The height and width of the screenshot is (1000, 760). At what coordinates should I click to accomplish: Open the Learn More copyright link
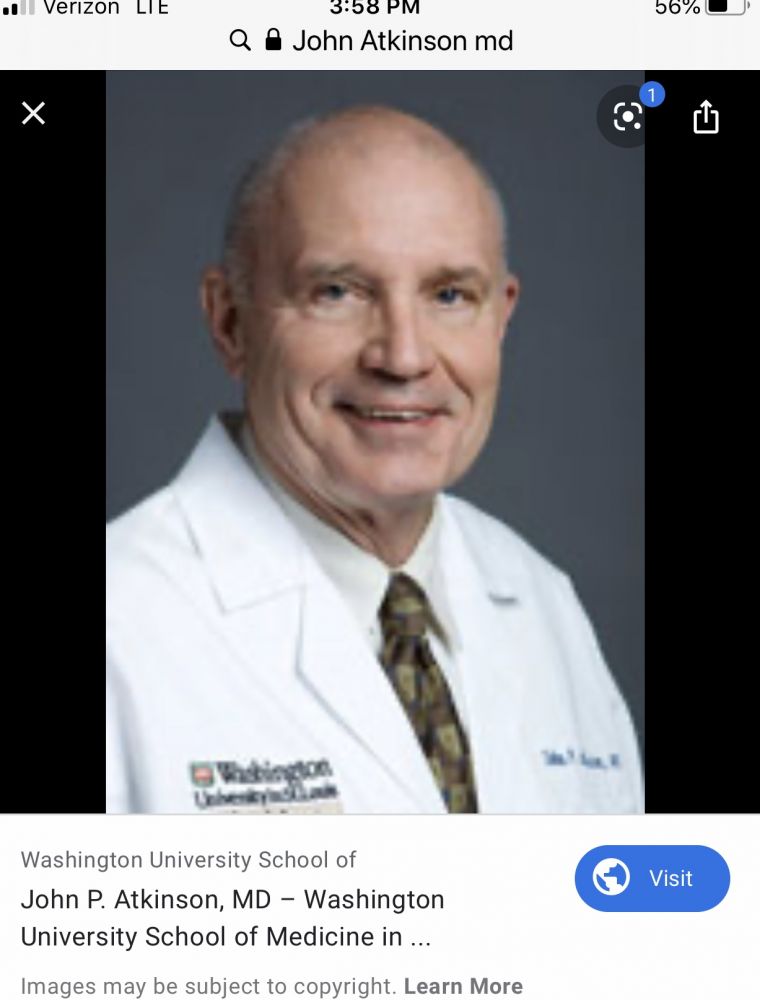pyautogui.click(x=463, y=986)
